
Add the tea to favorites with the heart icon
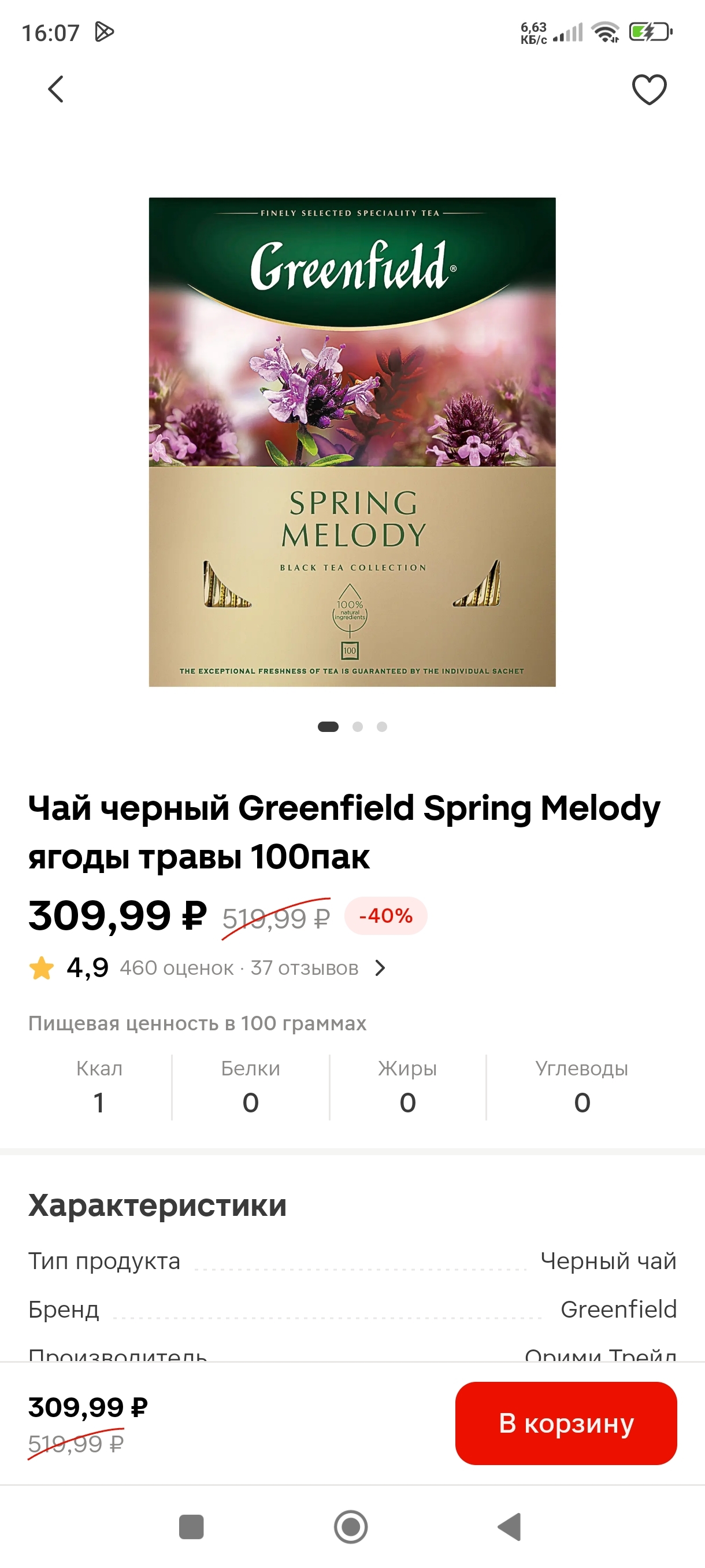(649, 90)
